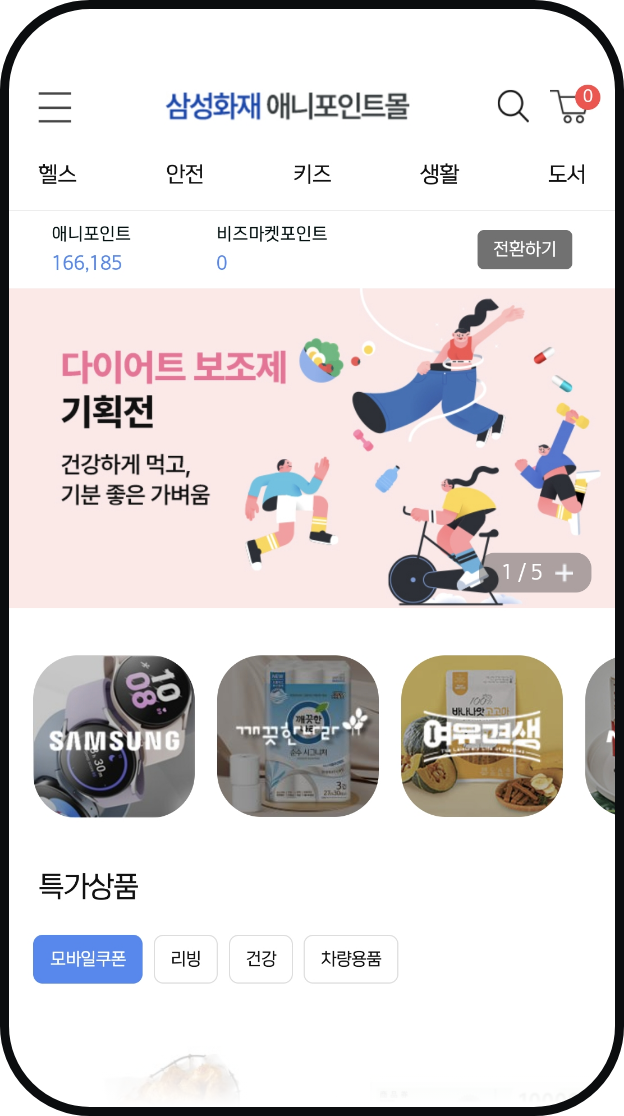Go to the 생활 category
The width and height of the screenshot is (624, 1116).
pos(439,174)
